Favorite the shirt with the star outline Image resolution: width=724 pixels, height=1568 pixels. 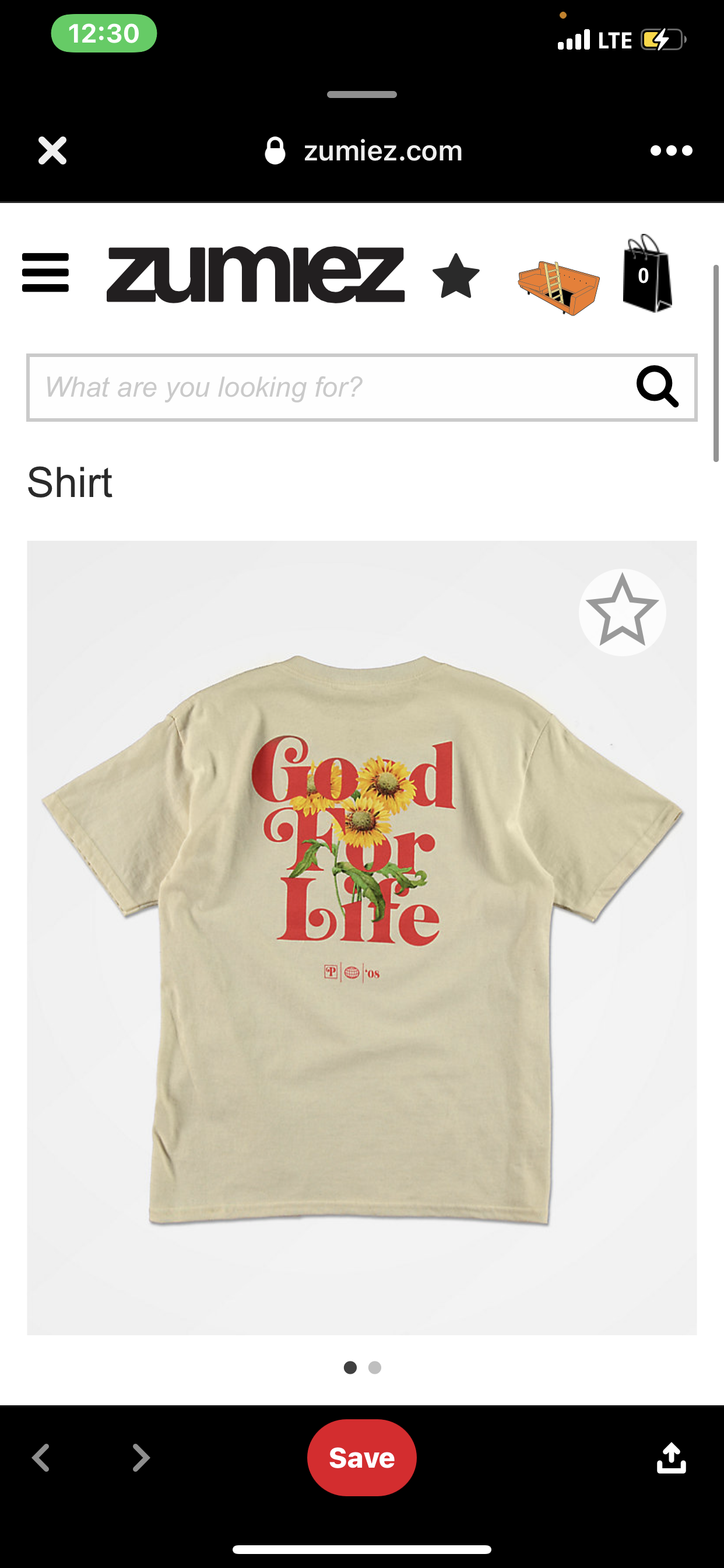pos(622,612)
